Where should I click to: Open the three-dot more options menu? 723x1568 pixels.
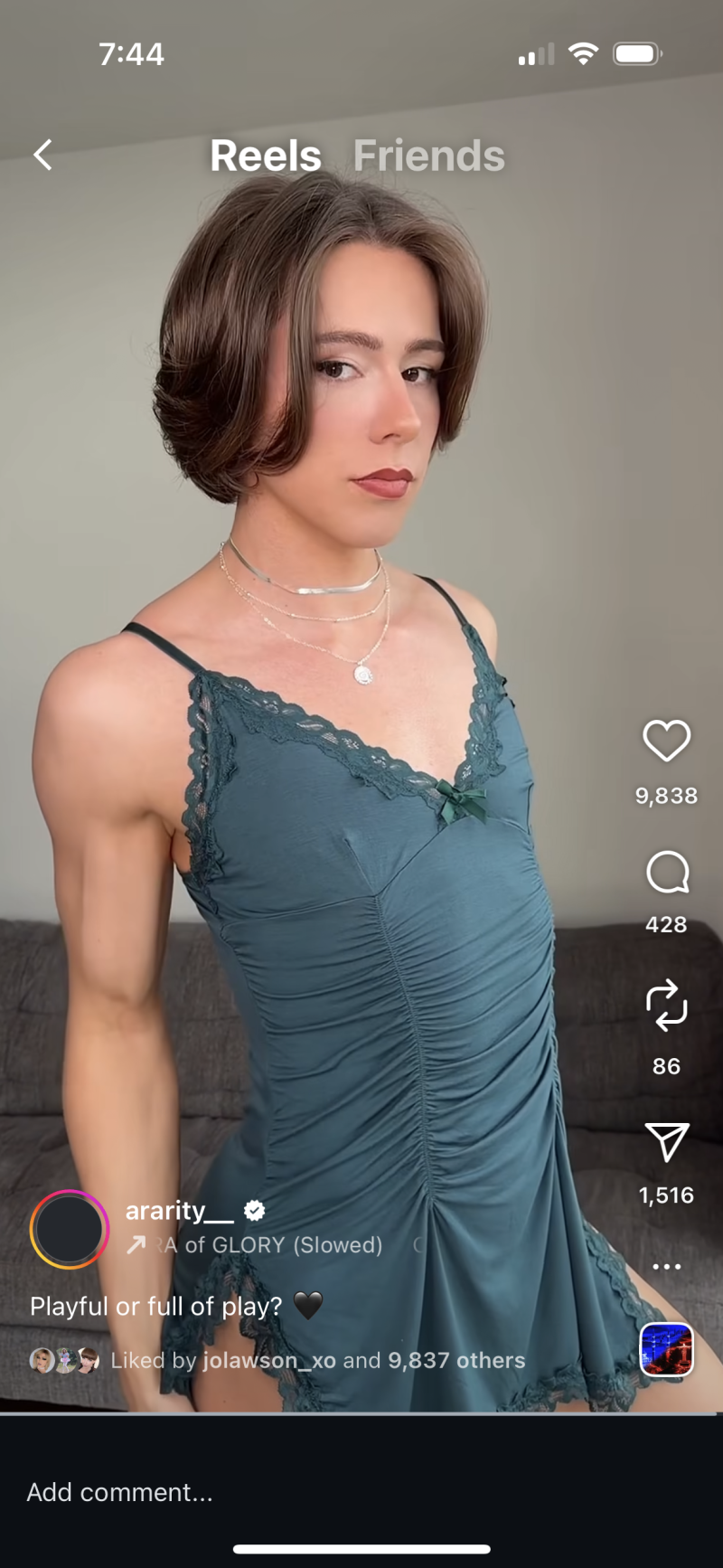[666, 1266]
